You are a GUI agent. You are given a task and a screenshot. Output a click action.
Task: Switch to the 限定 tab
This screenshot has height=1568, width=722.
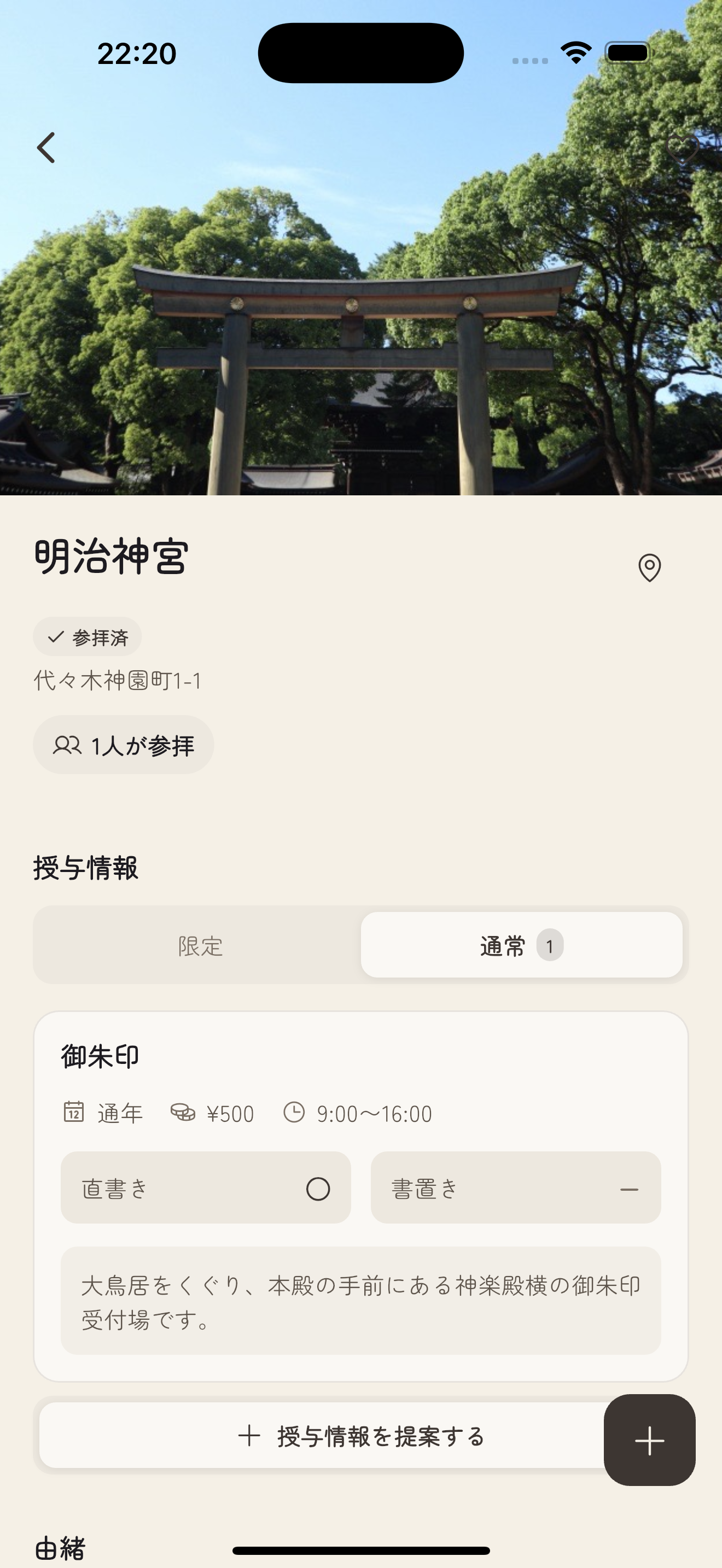(x=199, y=945)
